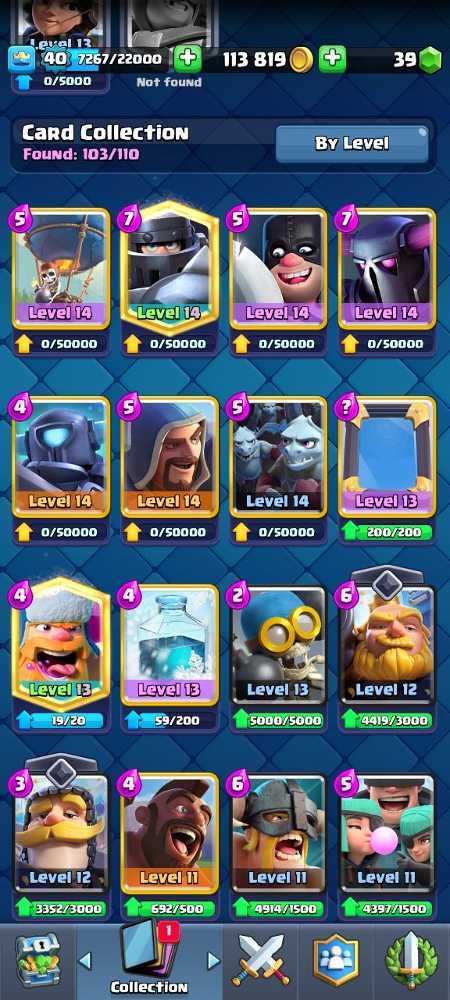Switch to the battle crossed swords tab
This screenshot has width=450, height=1000.
click(261, 960)
